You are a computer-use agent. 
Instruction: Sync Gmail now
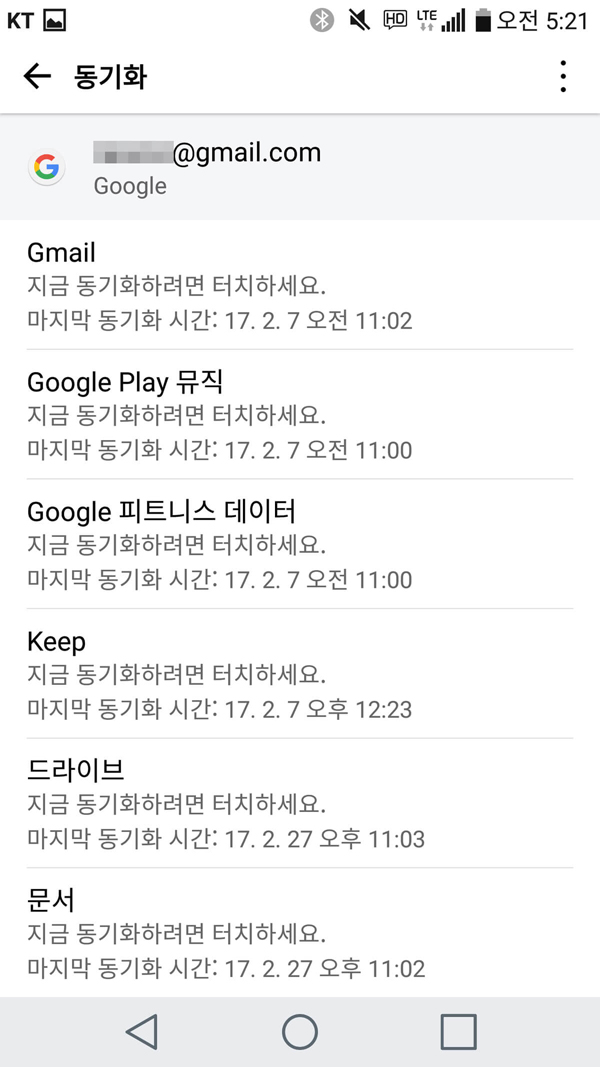pos(300,285)
